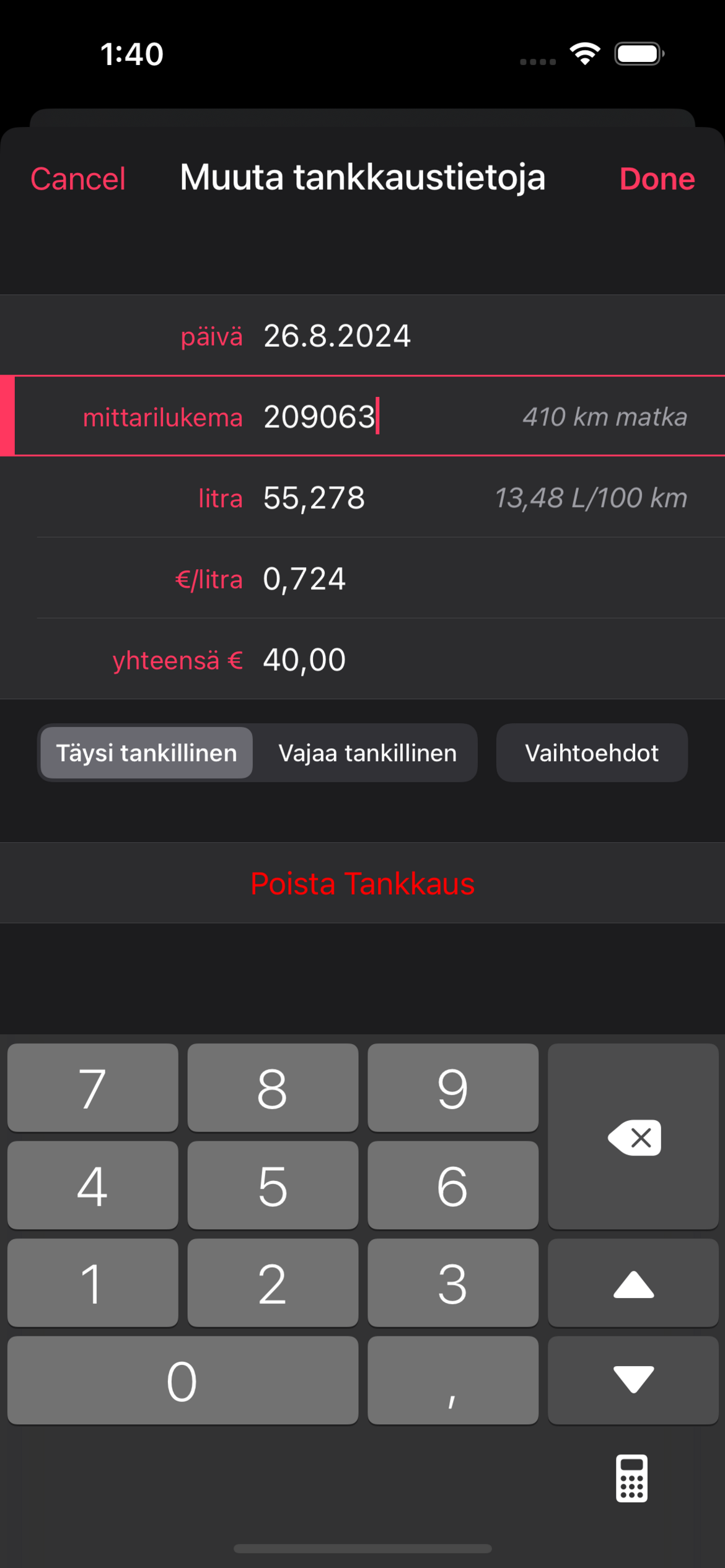Screen dimensions: 725x1568
Task: Open Vaihtoehdot options
Action: pyautogui.click(x=592, y=753)
